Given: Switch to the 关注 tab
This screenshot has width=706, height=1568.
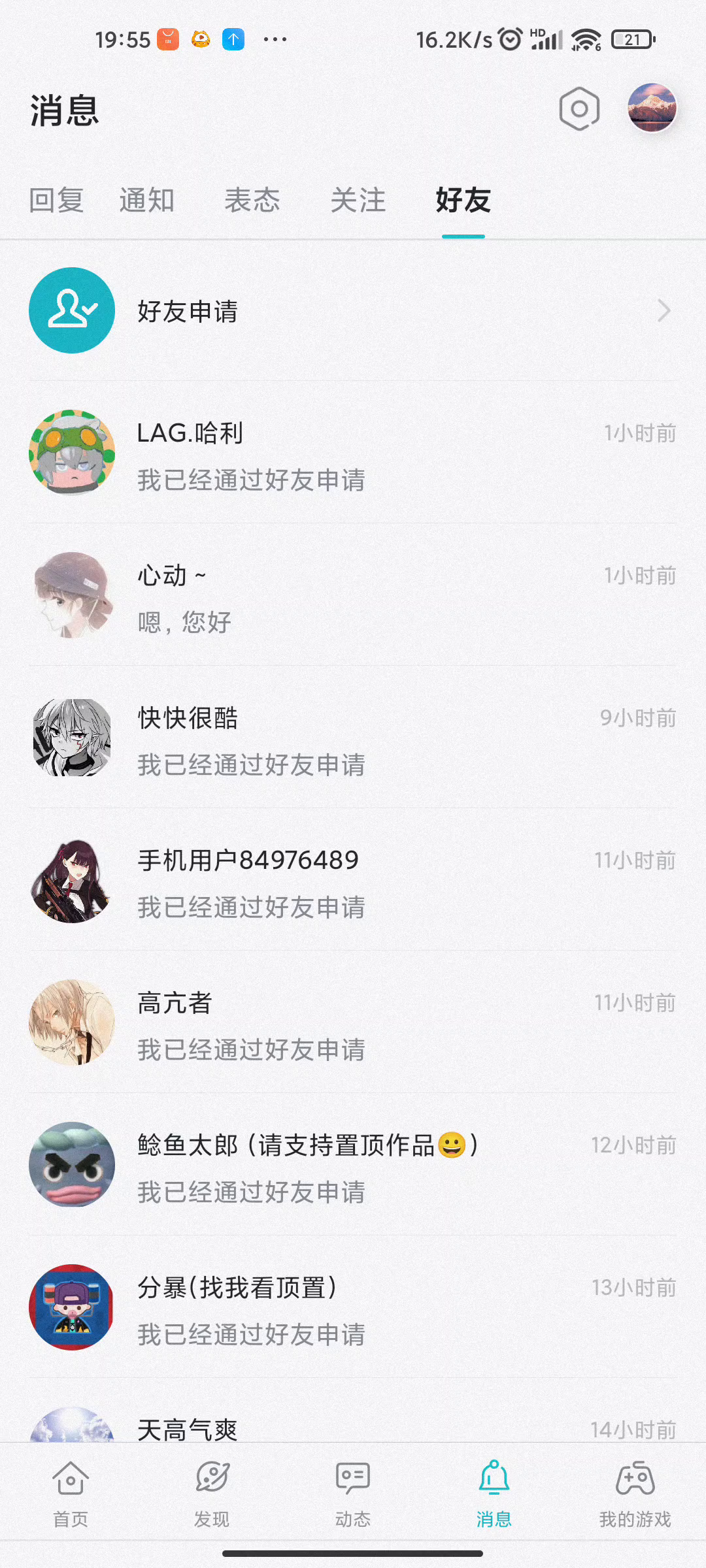Looking at the screenshot, I should click(358, 200).
